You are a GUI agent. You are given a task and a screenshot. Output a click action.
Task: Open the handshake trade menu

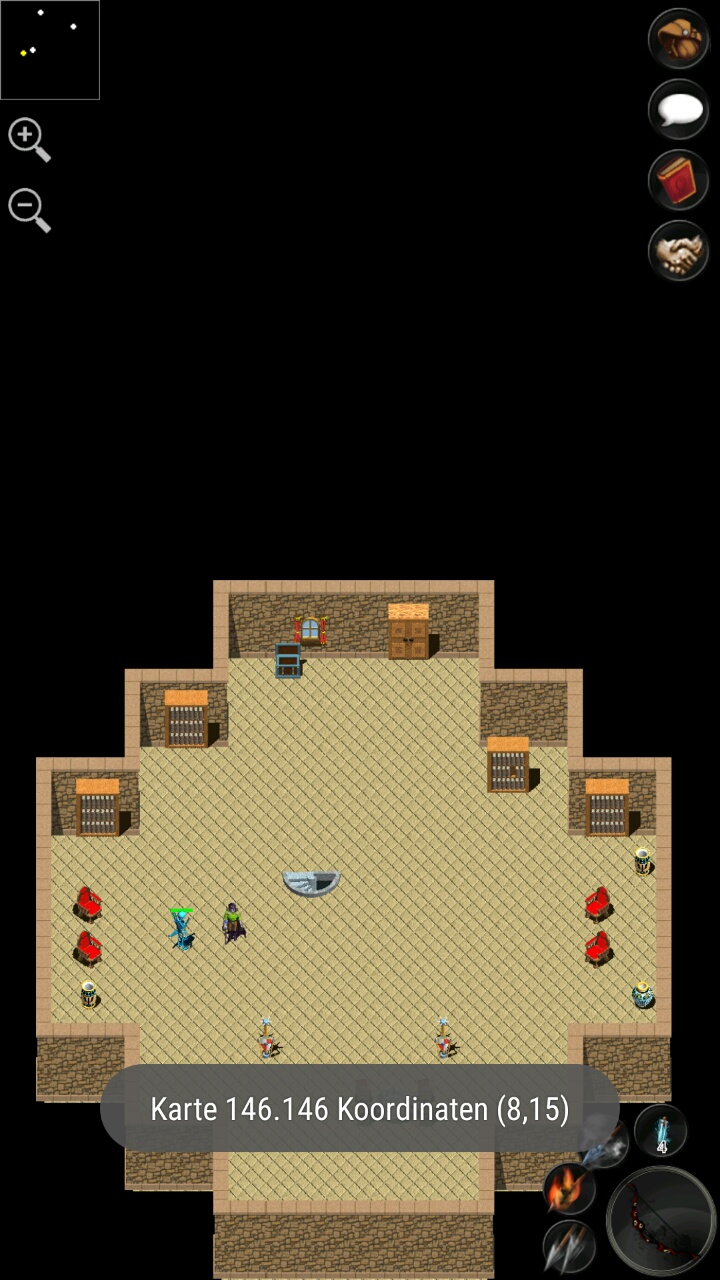[679, 250]
